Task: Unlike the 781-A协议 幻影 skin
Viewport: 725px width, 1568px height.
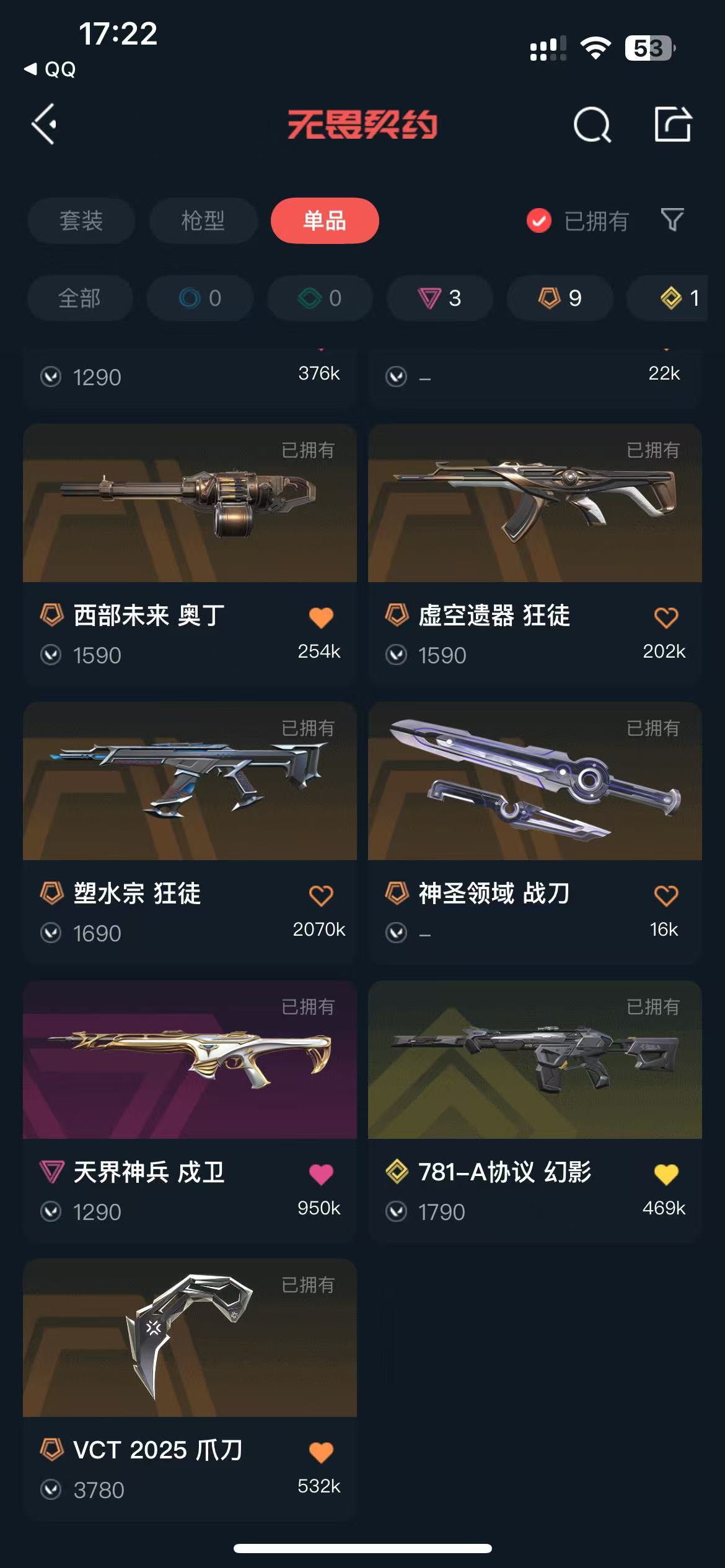Action: click(x=666, y=1174)
